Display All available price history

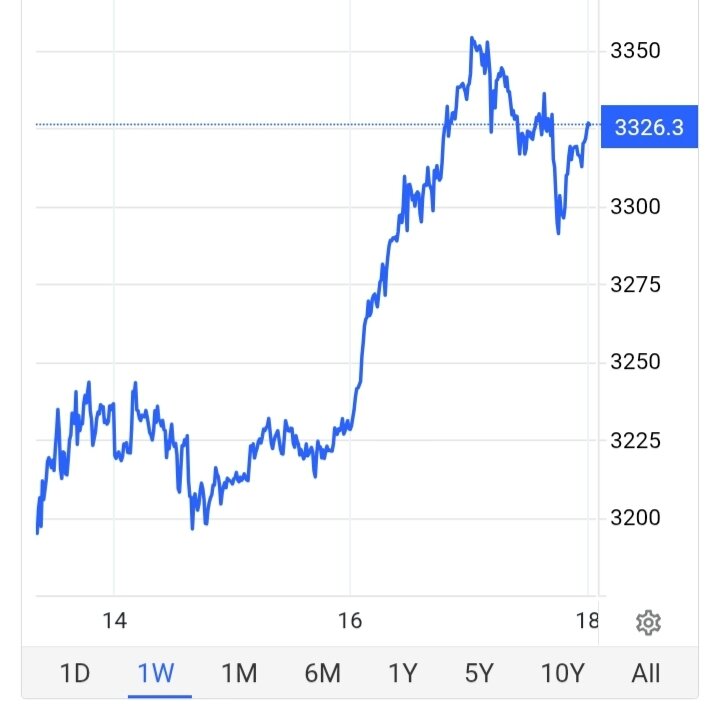(x=646, y=673)
